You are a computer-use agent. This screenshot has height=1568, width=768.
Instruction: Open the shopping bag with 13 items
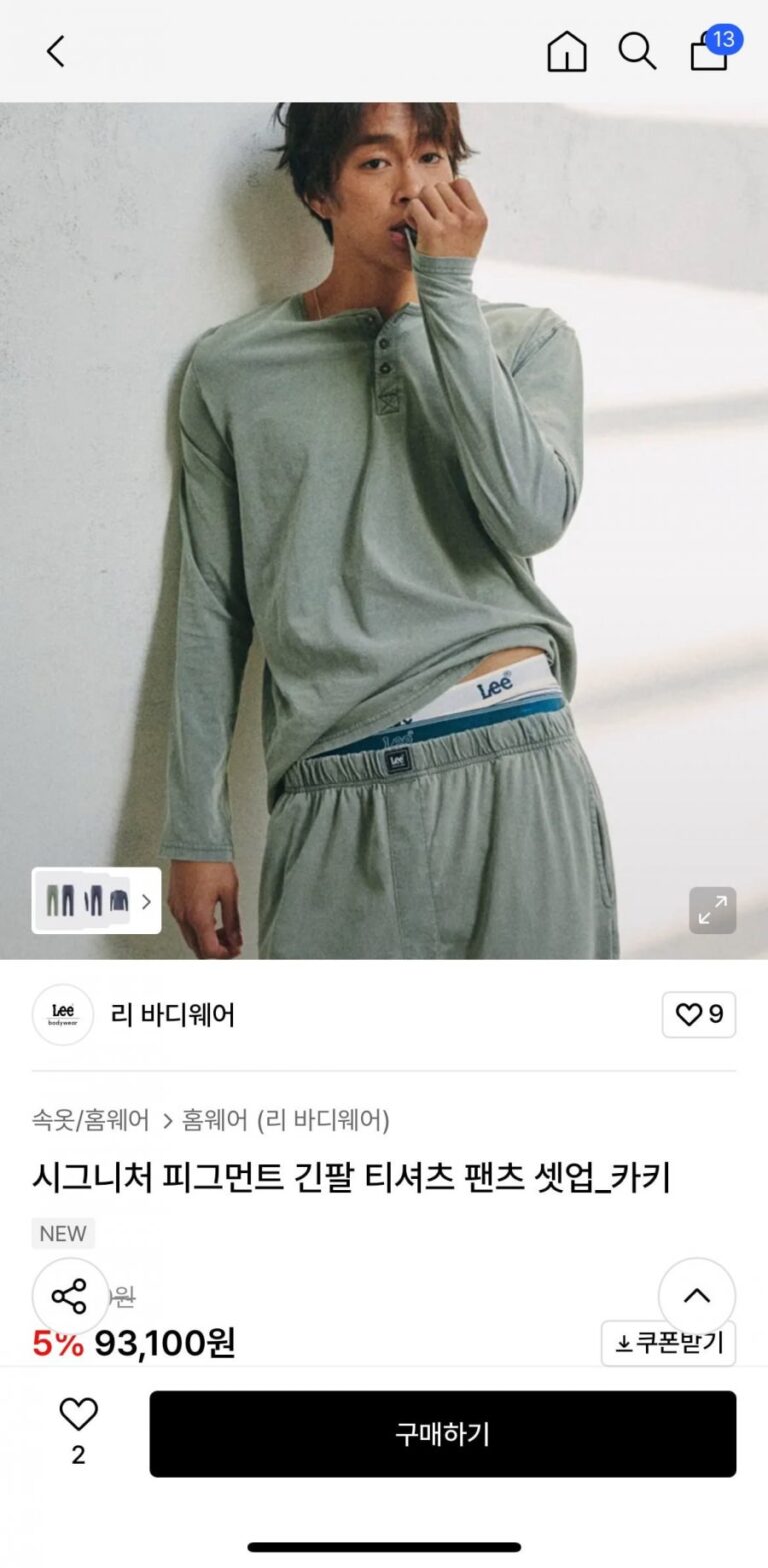click(710, 50)
